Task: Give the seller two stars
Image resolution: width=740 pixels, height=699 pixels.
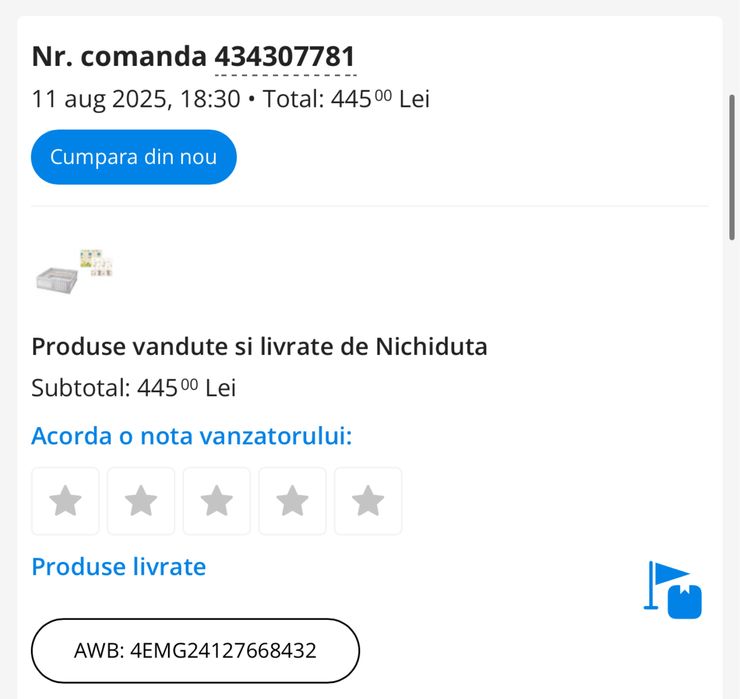Action: click(x=141, y=501)
